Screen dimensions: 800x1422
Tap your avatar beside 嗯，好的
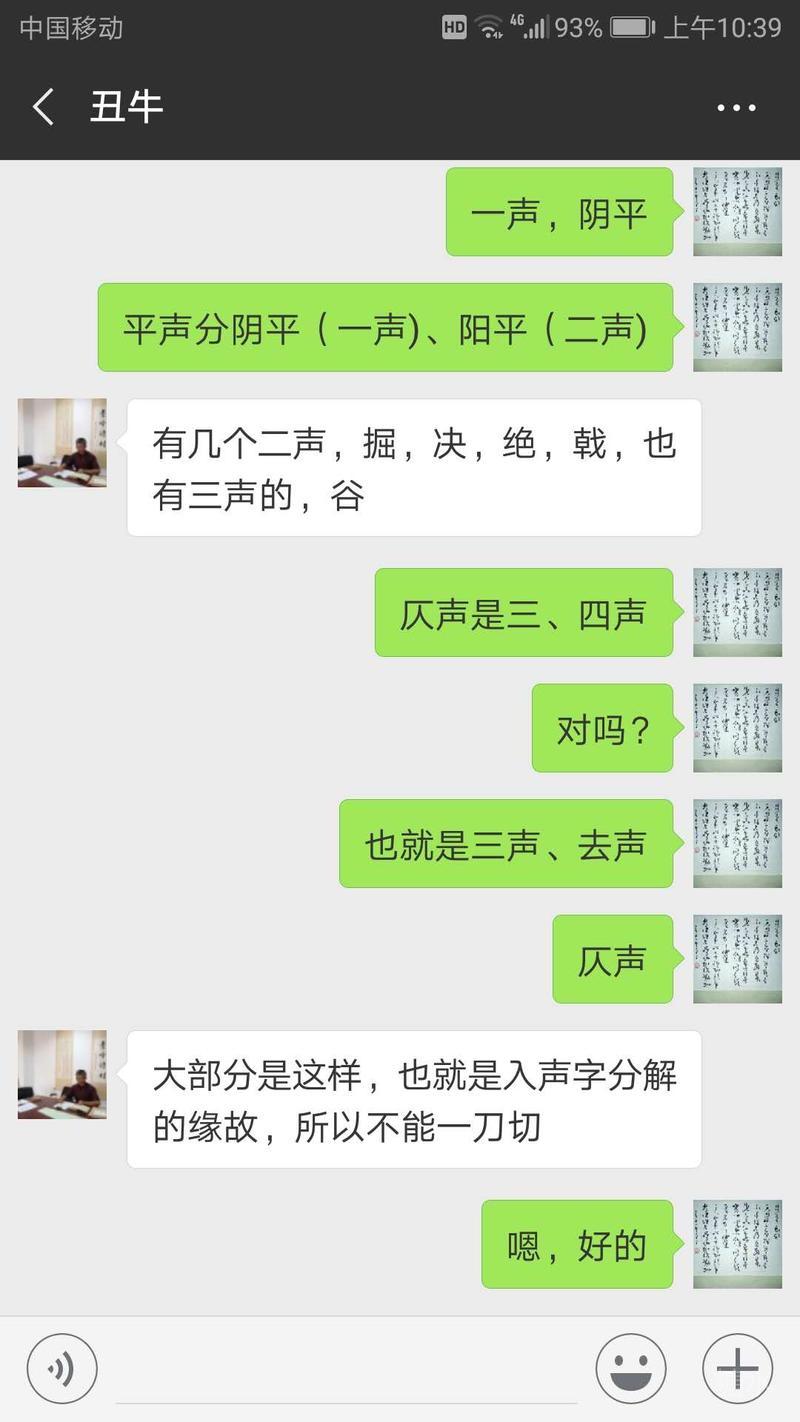[737, 1244]
